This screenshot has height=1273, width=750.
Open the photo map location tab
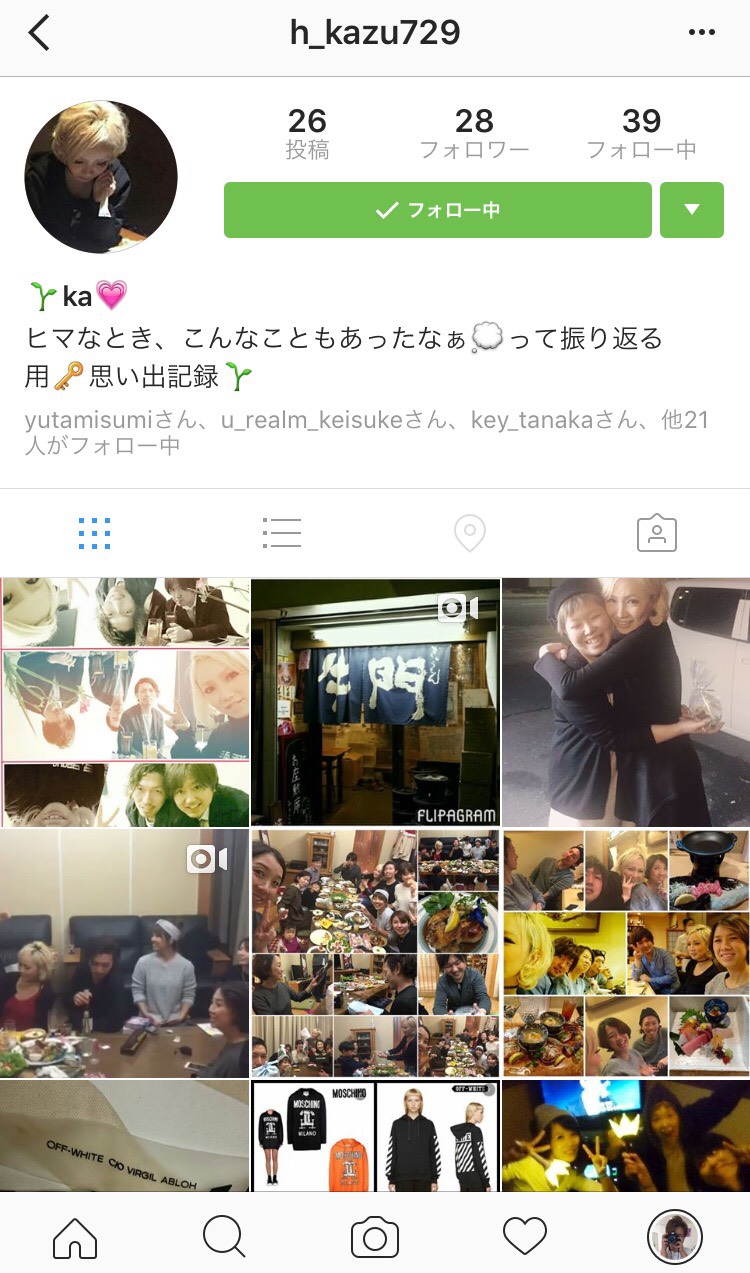(469, 533)
